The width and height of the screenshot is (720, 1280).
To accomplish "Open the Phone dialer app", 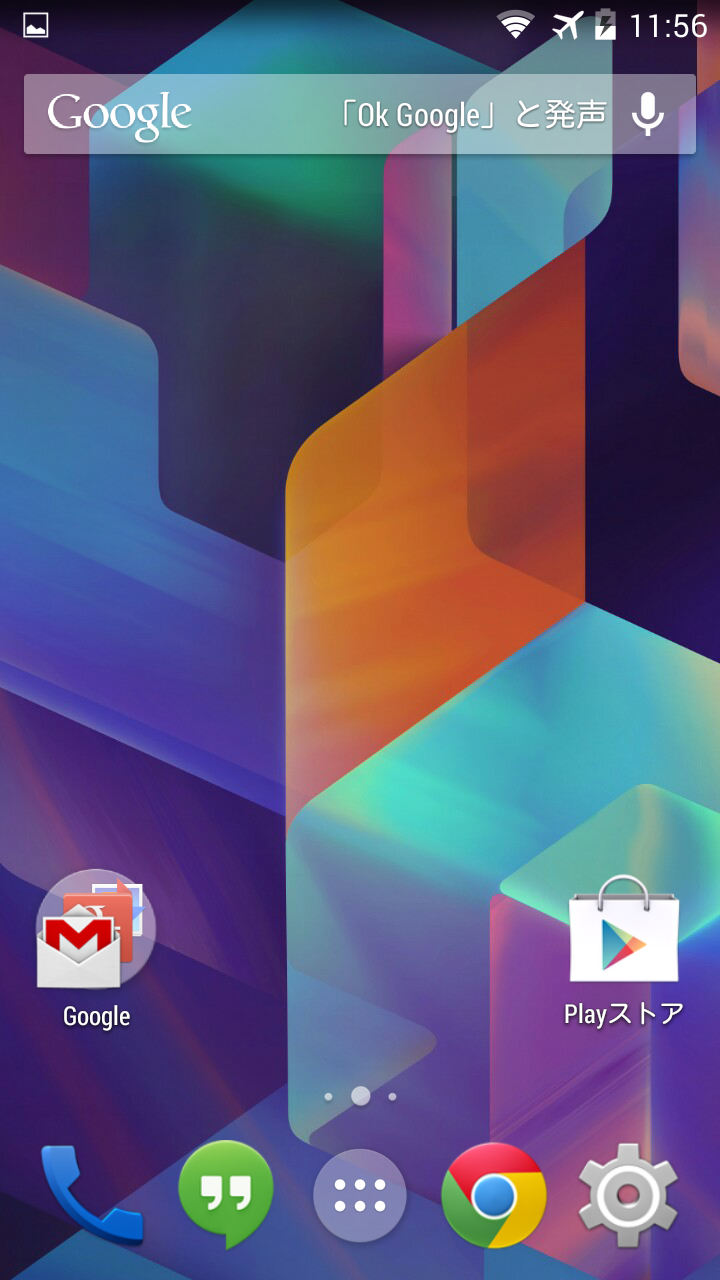I will pyautogui.click(x=90, y=1195).
